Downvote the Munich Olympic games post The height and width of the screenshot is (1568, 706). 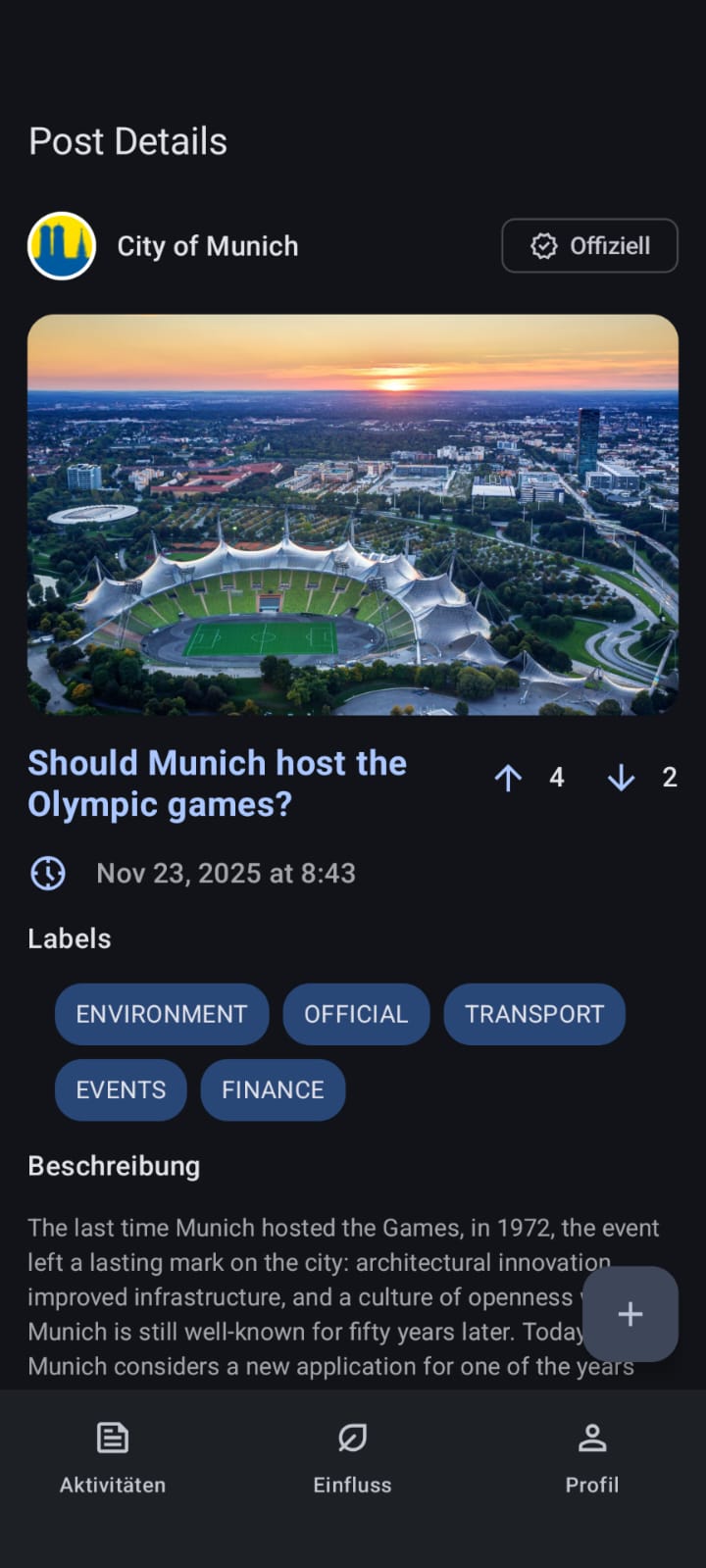coord(621,778)
